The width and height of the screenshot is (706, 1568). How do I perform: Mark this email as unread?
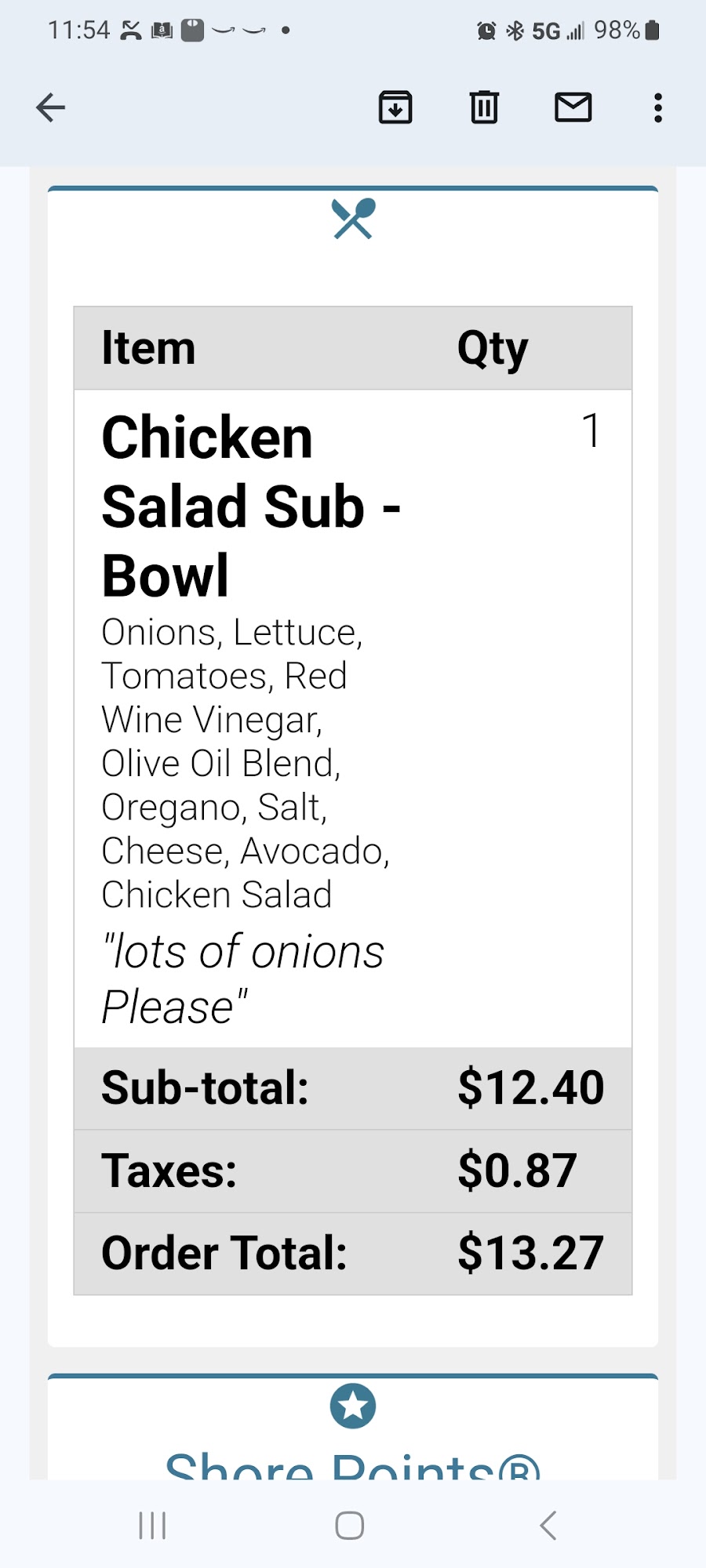(x=573, y=107)
